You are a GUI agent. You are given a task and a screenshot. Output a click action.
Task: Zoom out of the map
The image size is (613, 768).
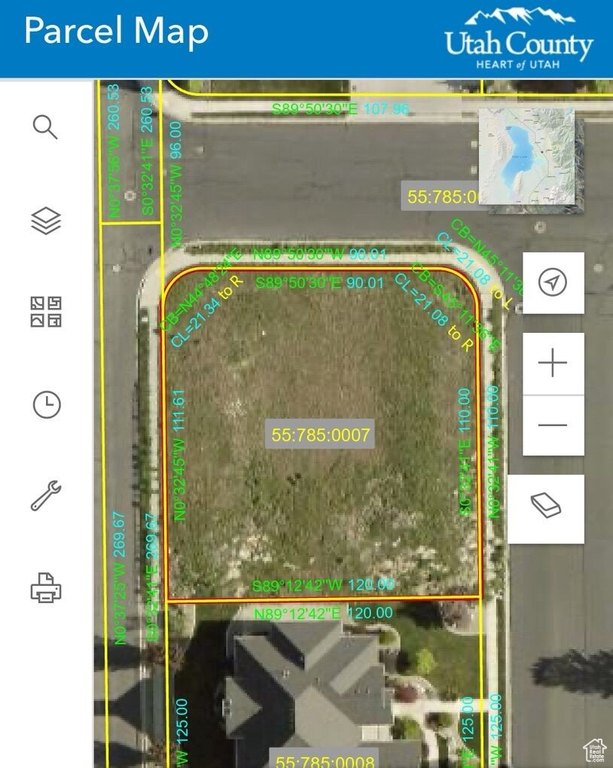click(553, 425)
